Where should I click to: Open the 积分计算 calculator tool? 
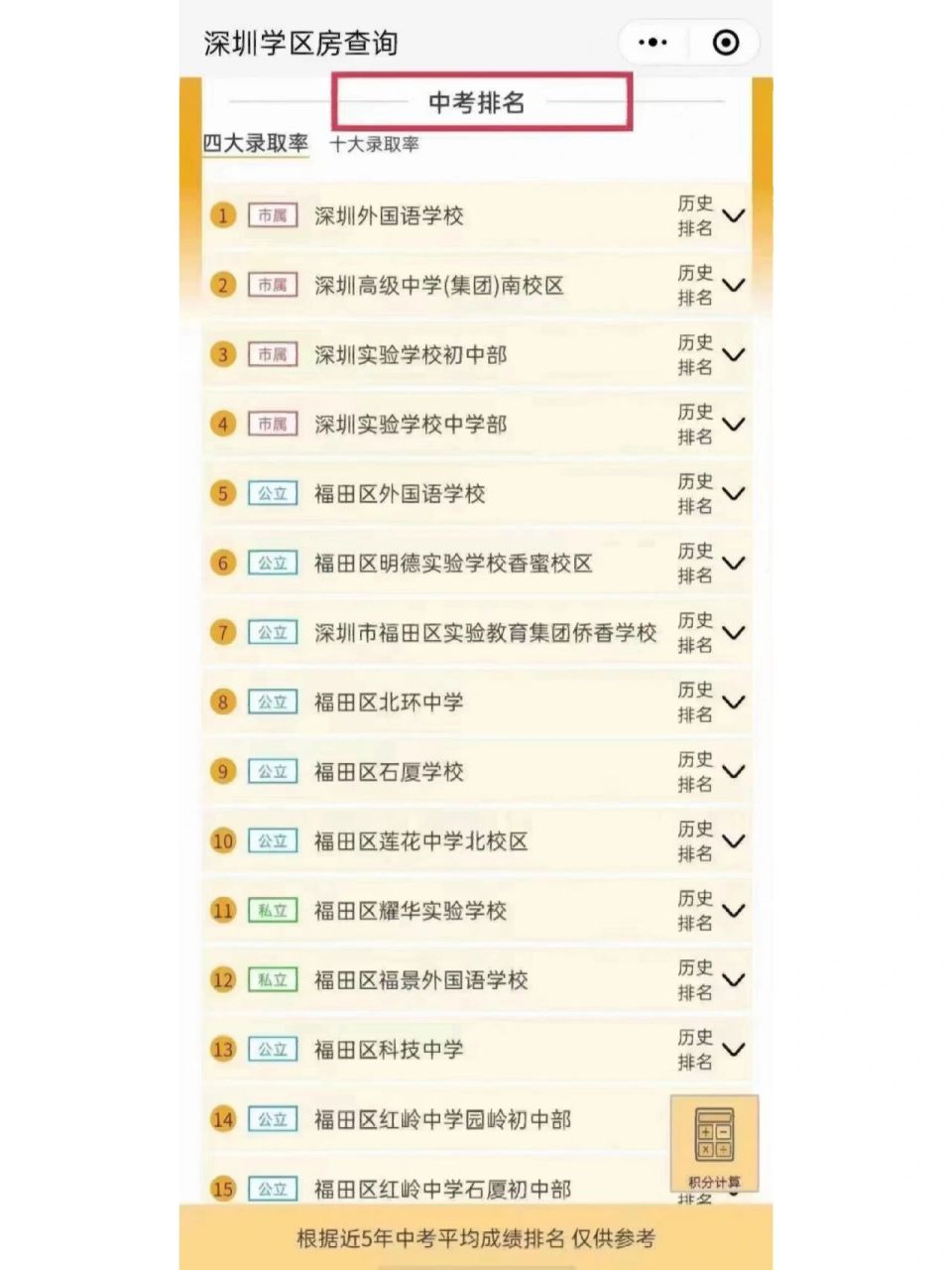tap(716, 1143)
